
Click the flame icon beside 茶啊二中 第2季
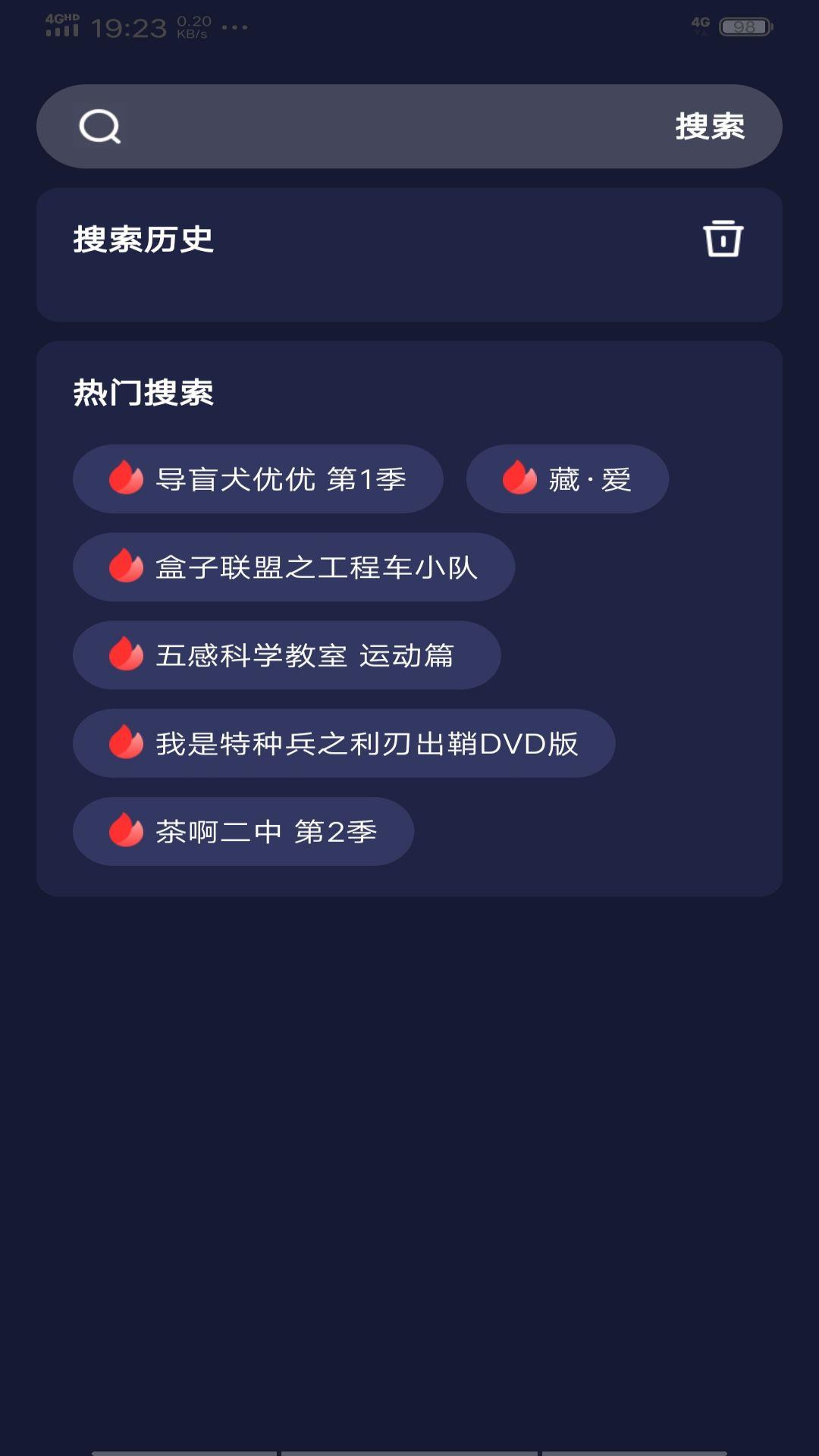127,831
